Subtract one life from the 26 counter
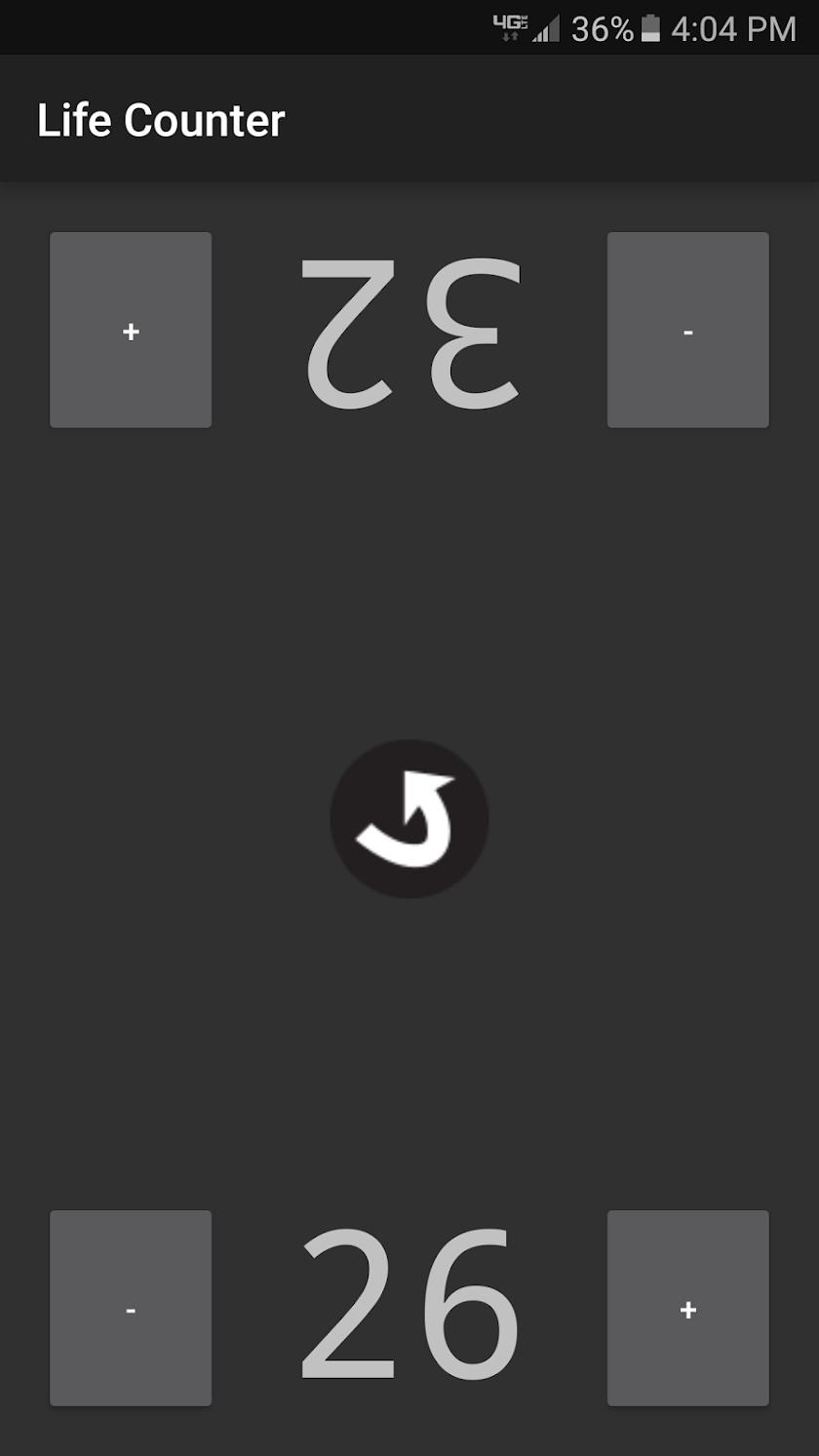819x1456 pixels. 131,1308
